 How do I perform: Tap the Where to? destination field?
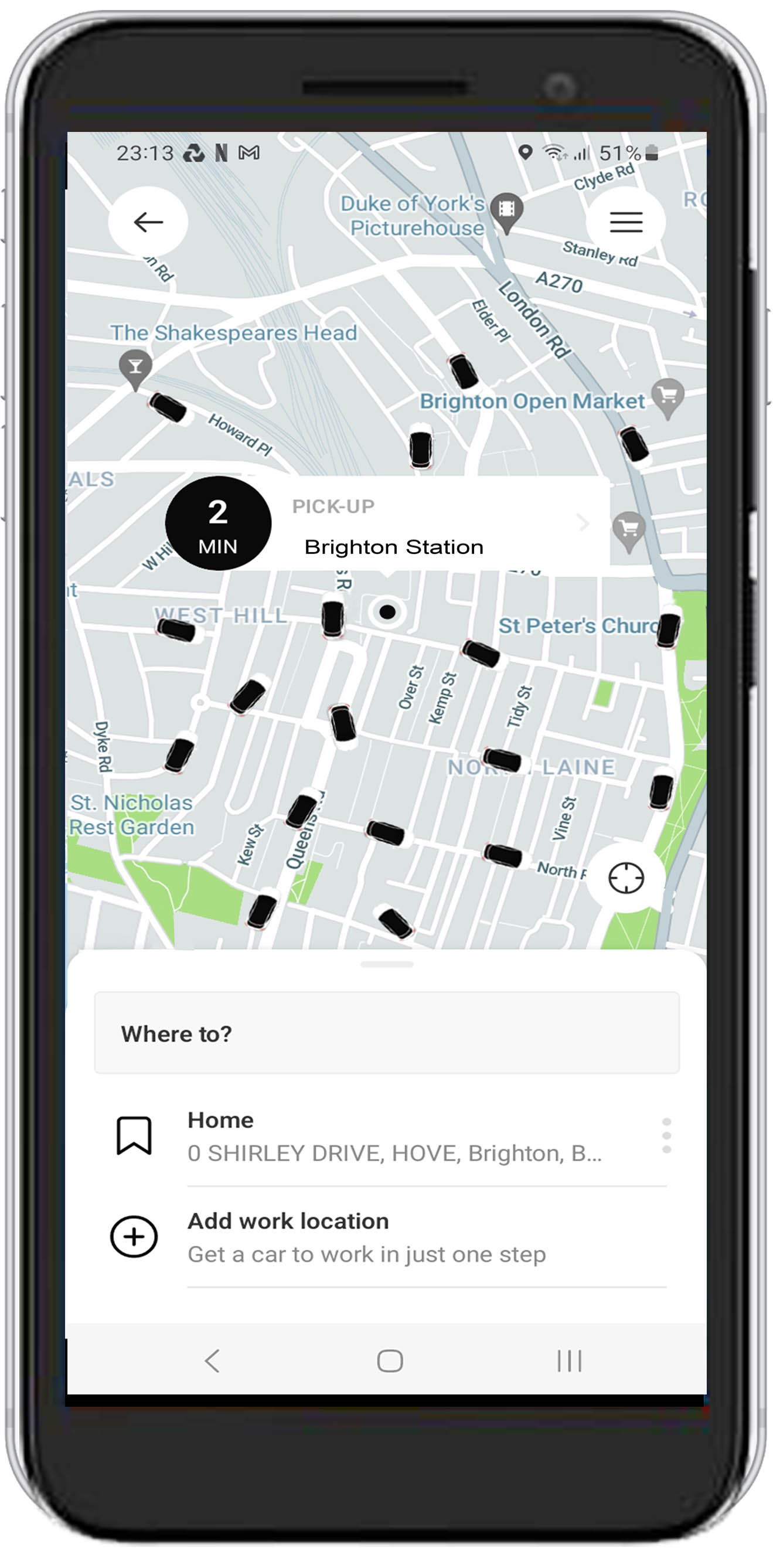click(387, 1033)
